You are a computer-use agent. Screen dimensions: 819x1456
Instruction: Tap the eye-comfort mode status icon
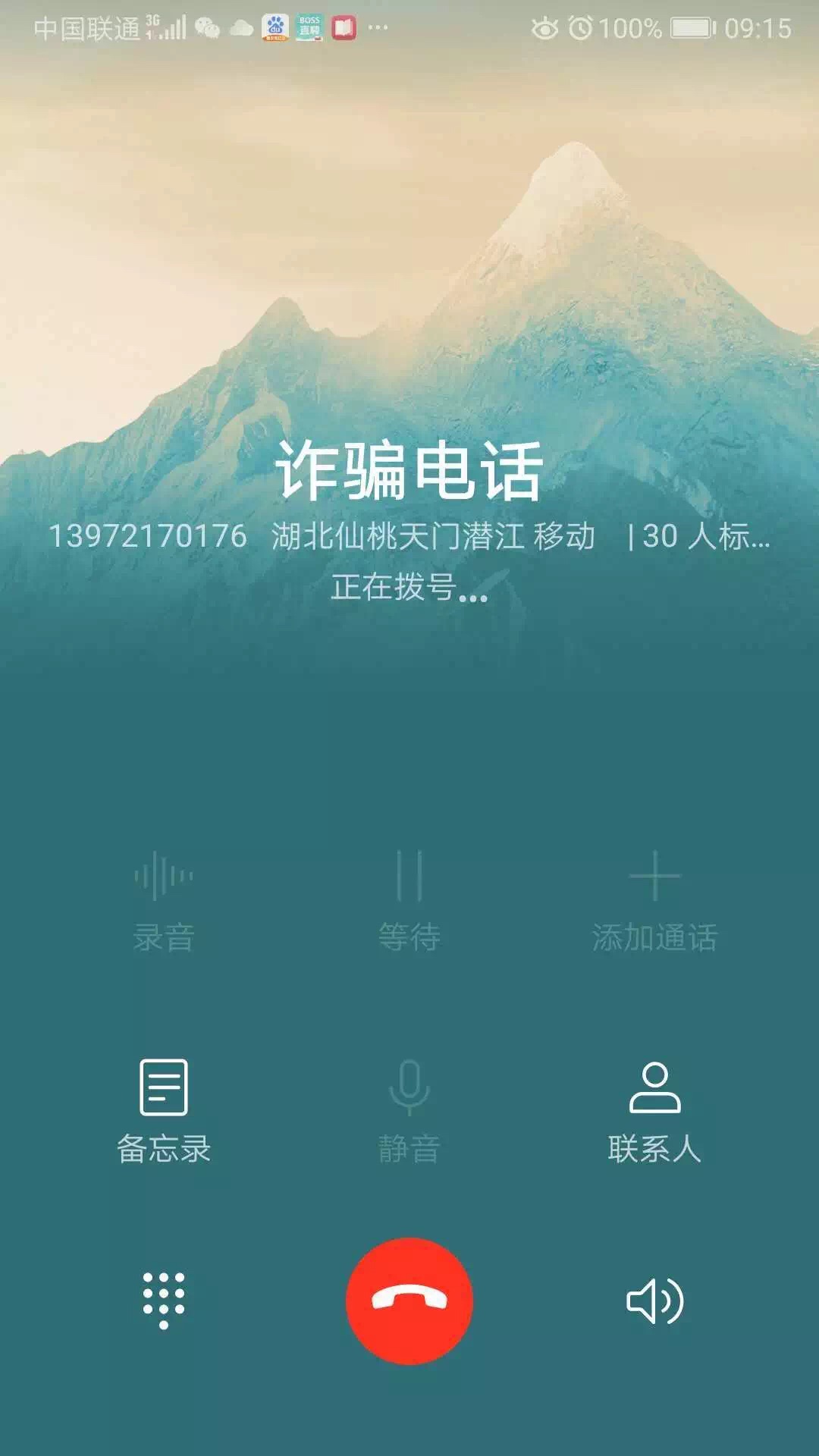544,30
